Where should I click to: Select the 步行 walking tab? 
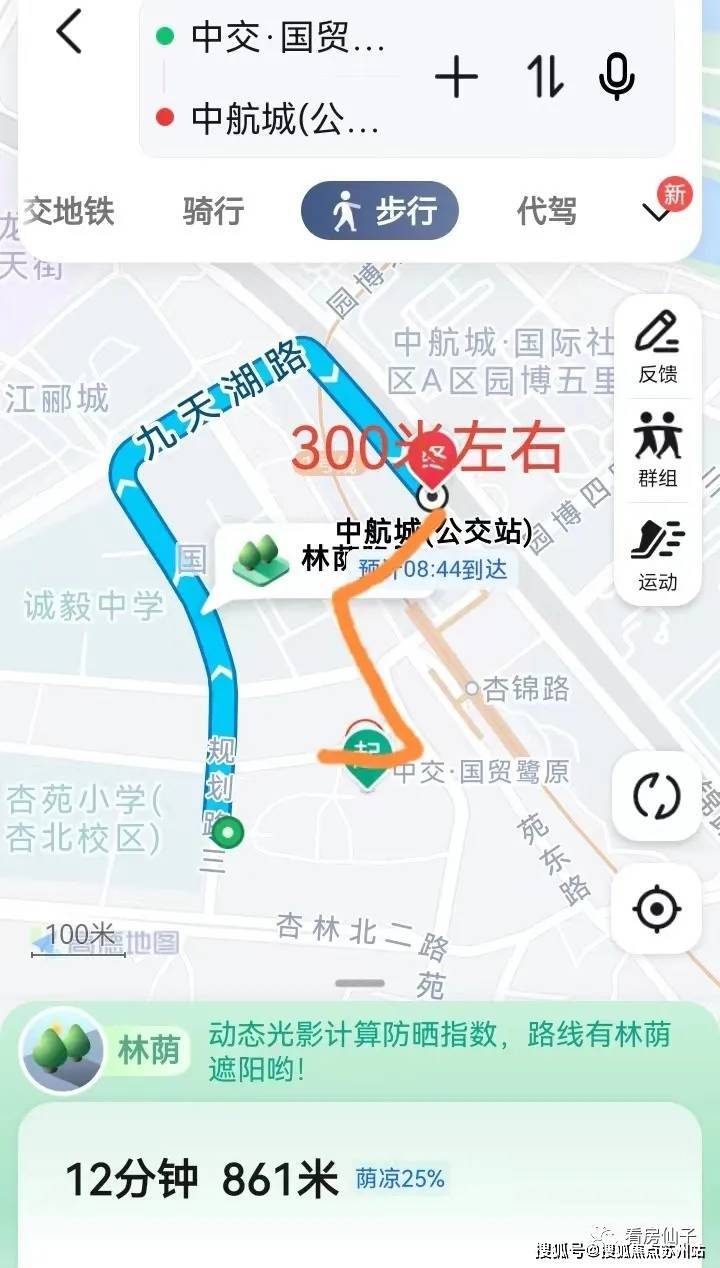click(380, 212)
